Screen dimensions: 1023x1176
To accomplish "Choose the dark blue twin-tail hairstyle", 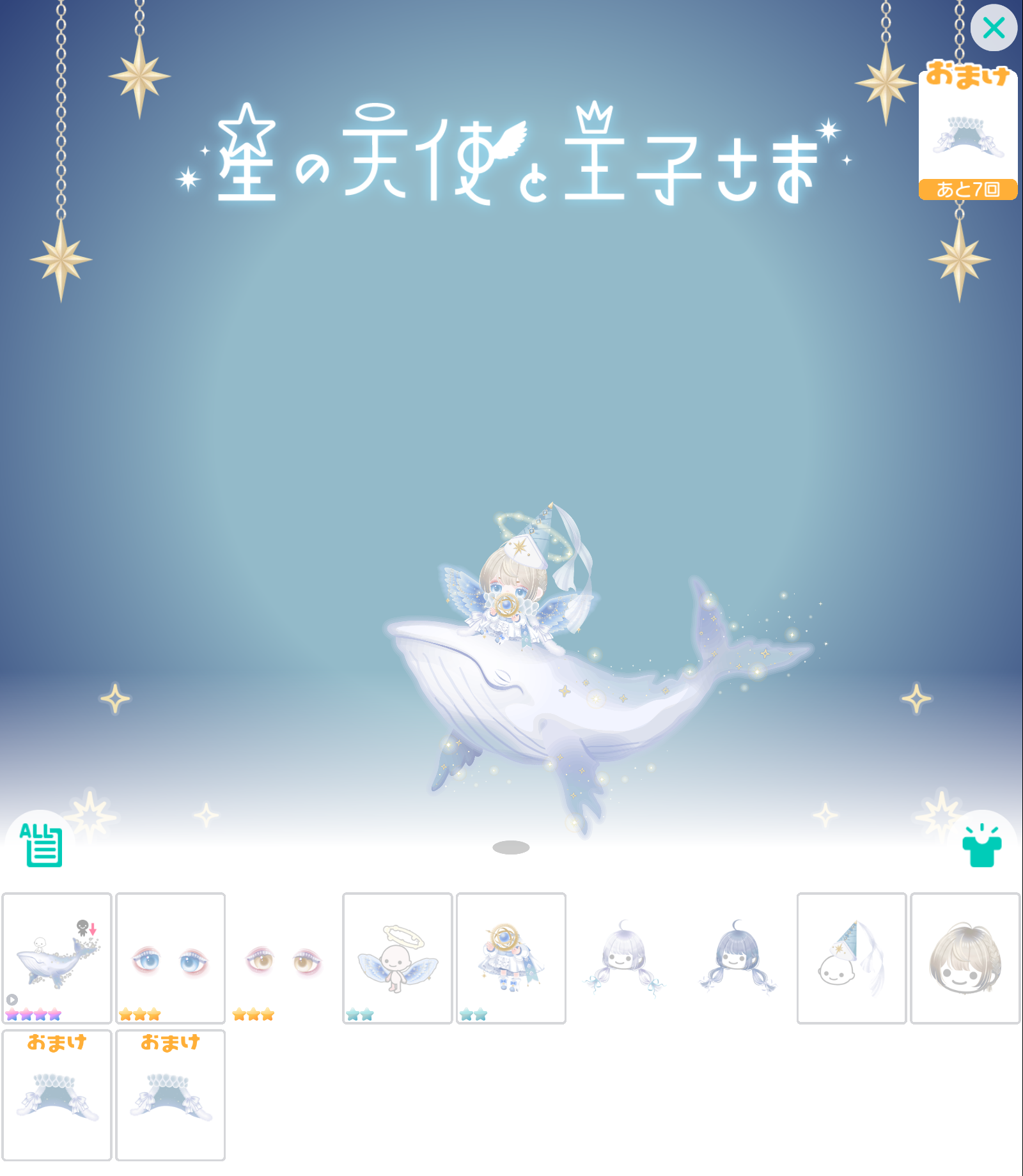I will [738, 958].
